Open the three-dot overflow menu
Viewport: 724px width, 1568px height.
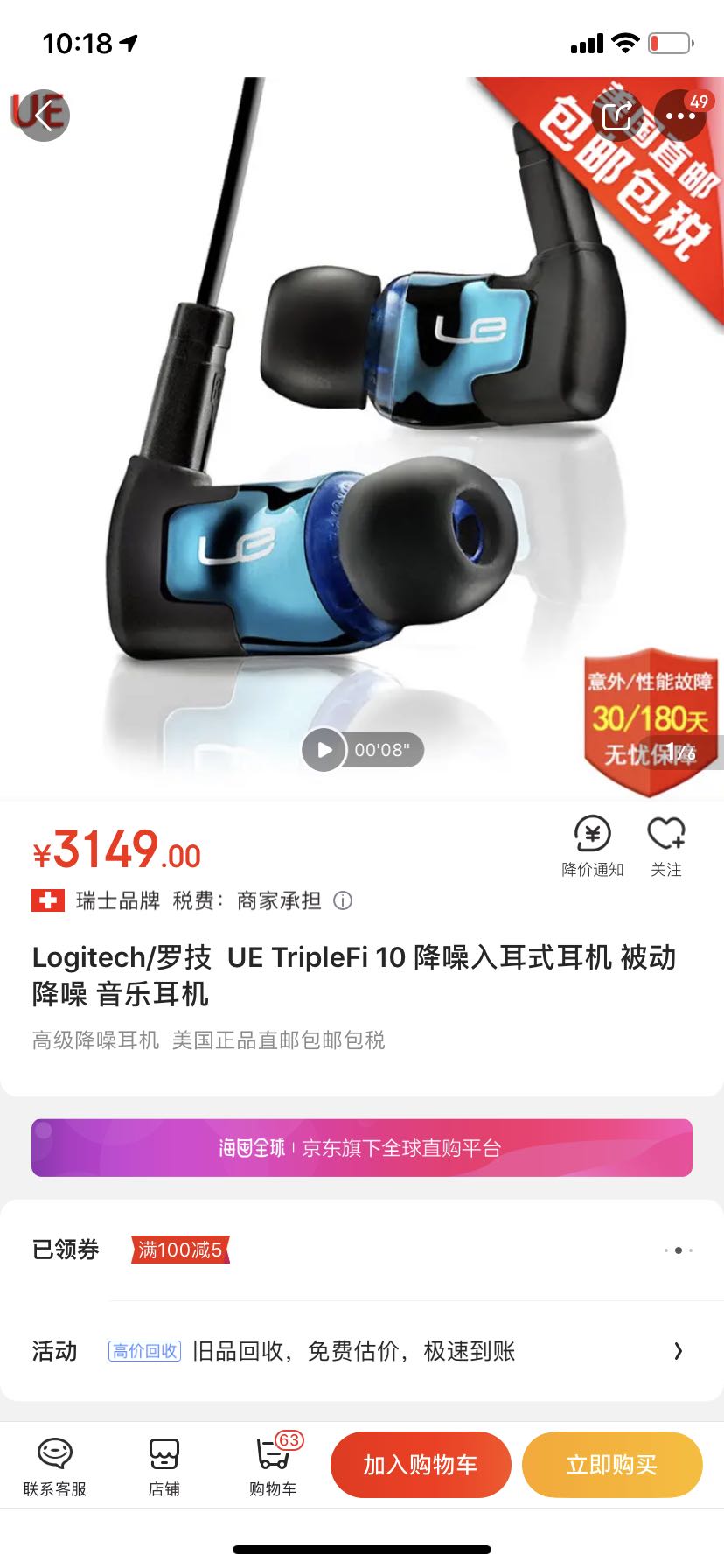pos(679,115)
